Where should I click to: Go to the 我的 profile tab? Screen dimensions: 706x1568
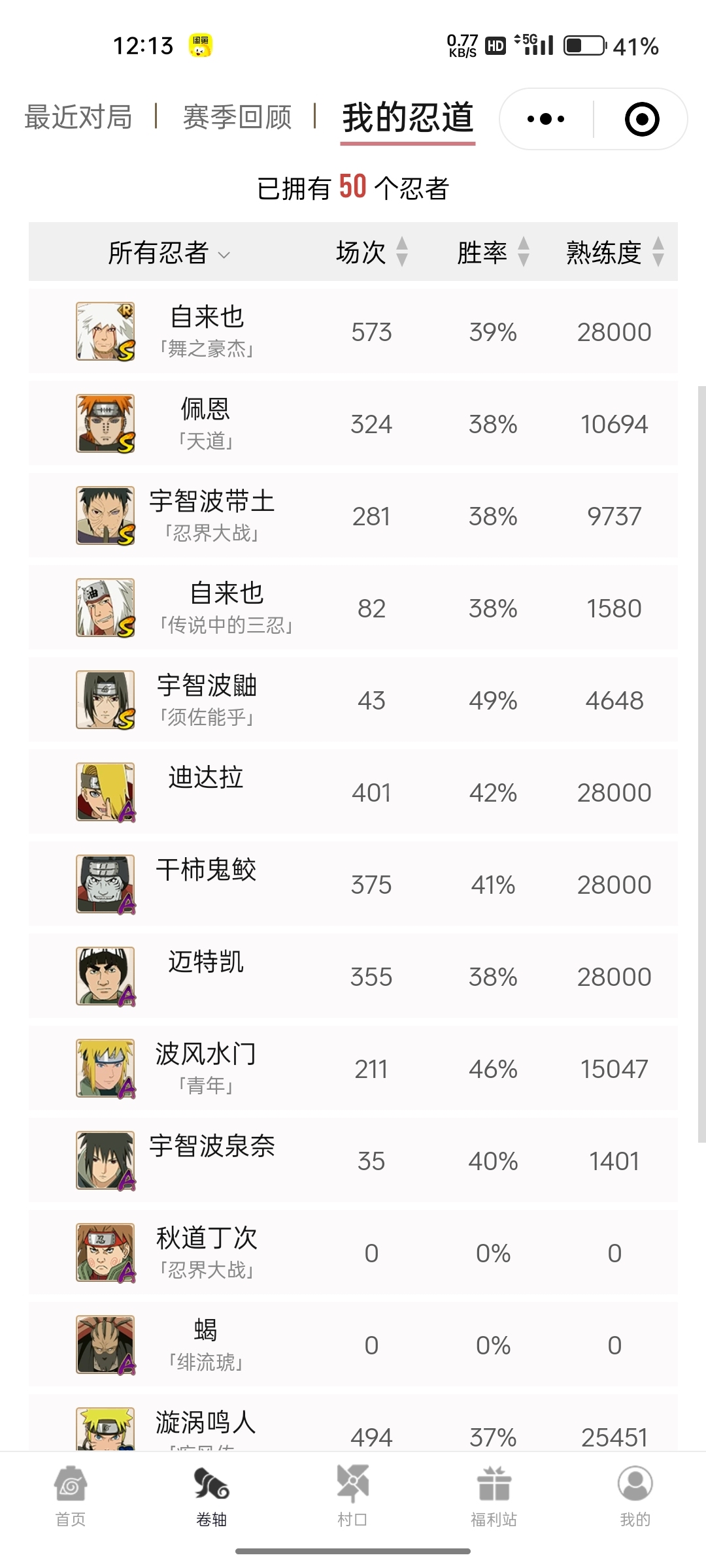point(635,1495)
